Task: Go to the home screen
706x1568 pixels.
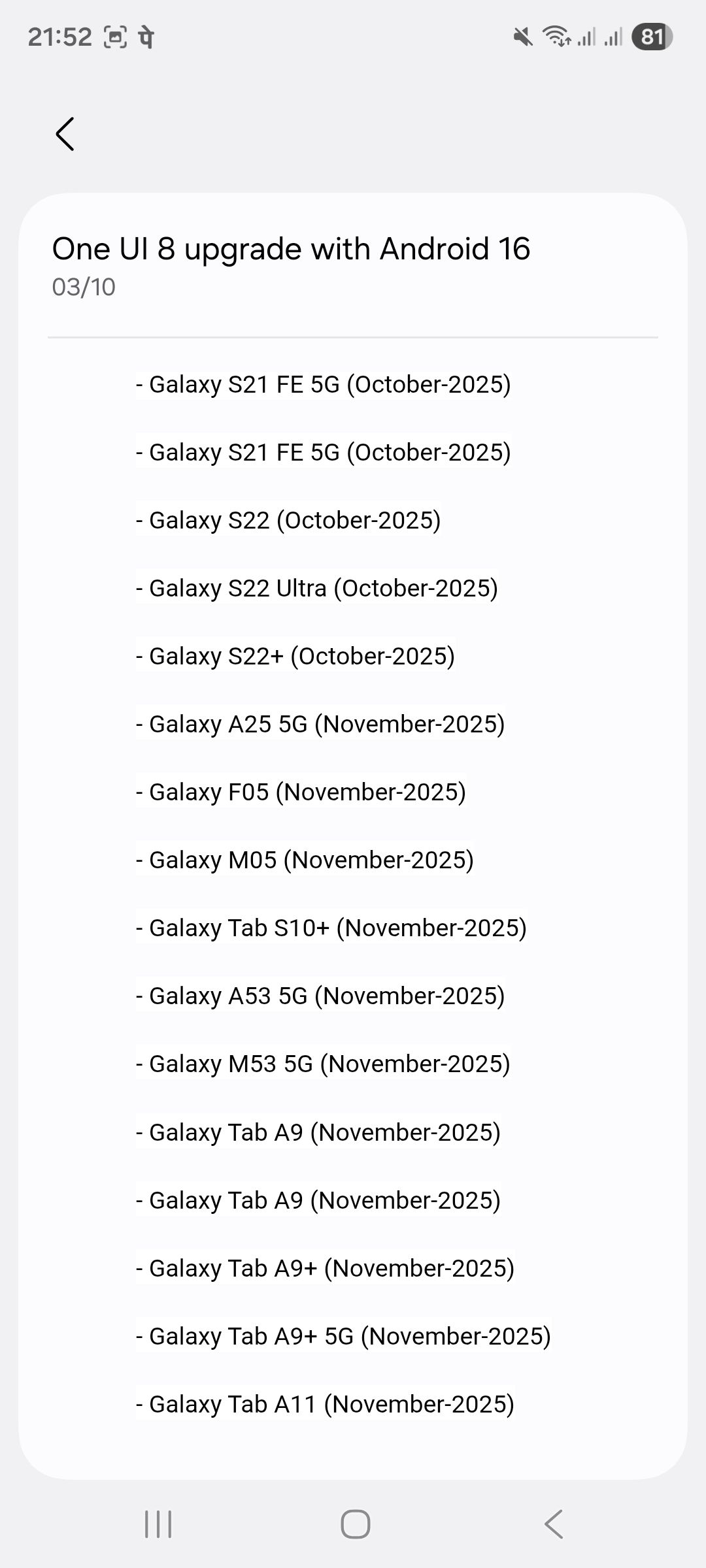Action: [x=355, y=1524]
